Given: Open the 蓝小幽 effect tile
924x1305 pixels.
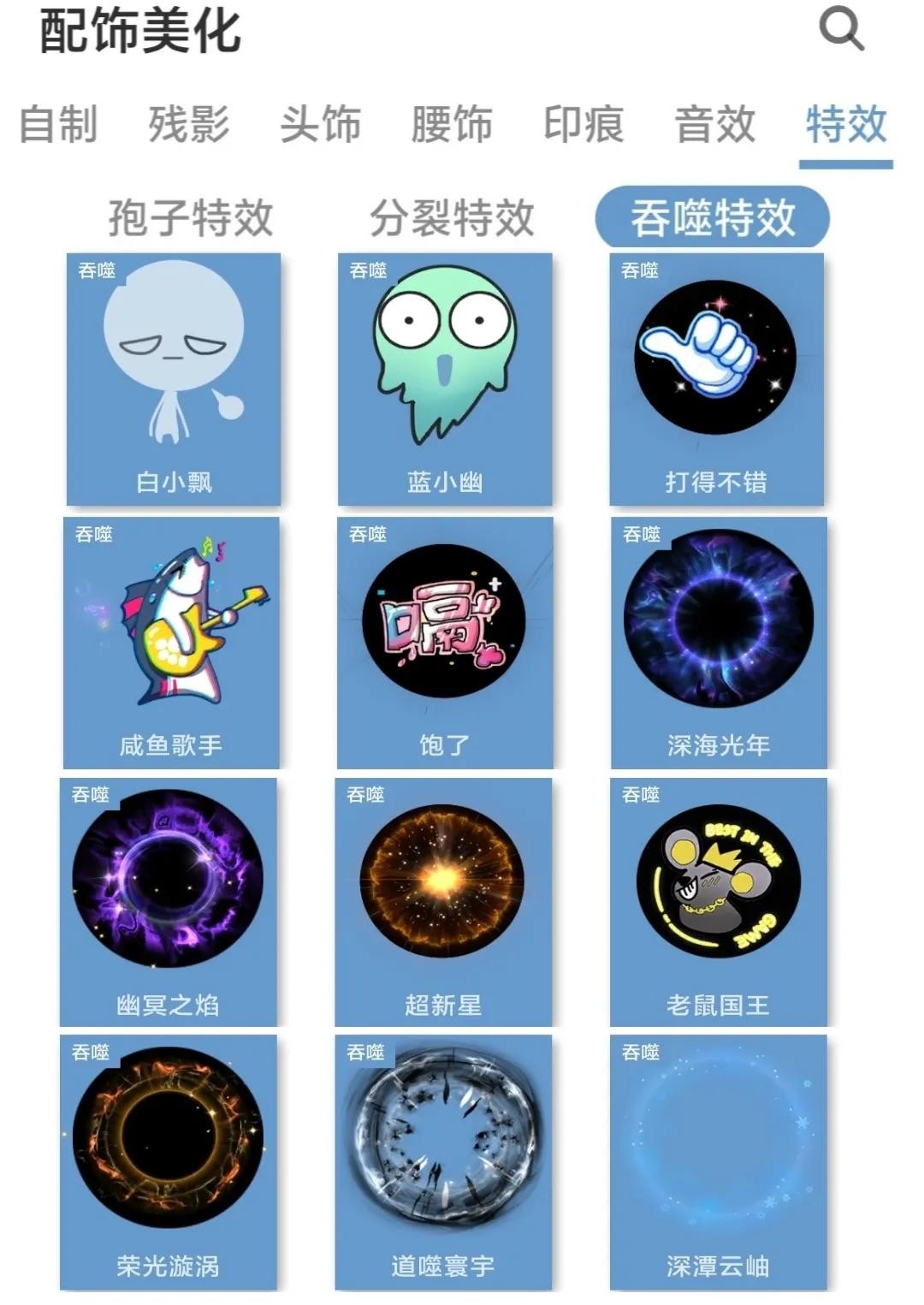Looking at the screenshot, I should 445,378.
